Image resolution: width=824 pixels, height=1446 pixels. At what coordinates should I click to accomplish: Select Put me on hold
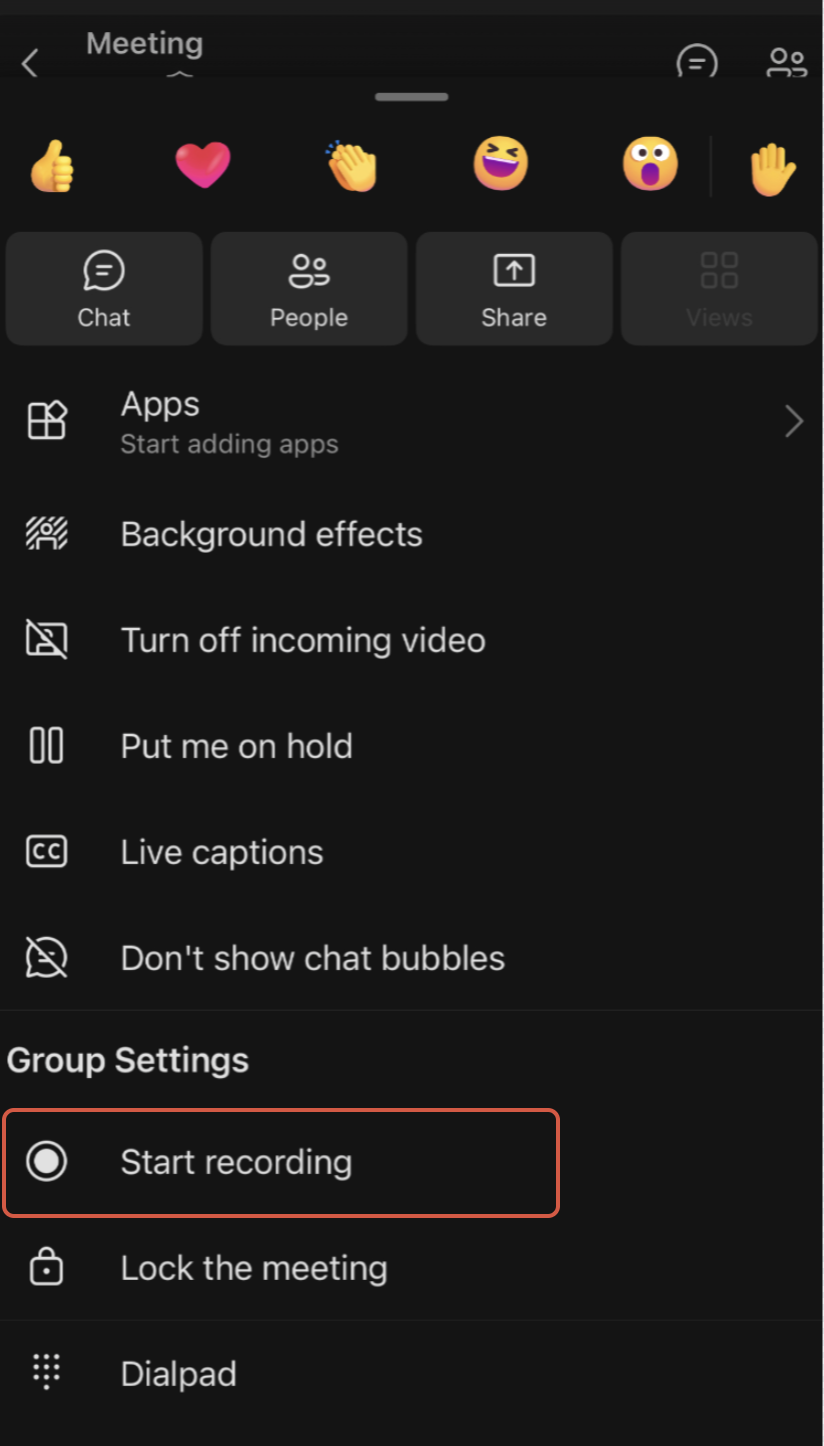[236, 746]
